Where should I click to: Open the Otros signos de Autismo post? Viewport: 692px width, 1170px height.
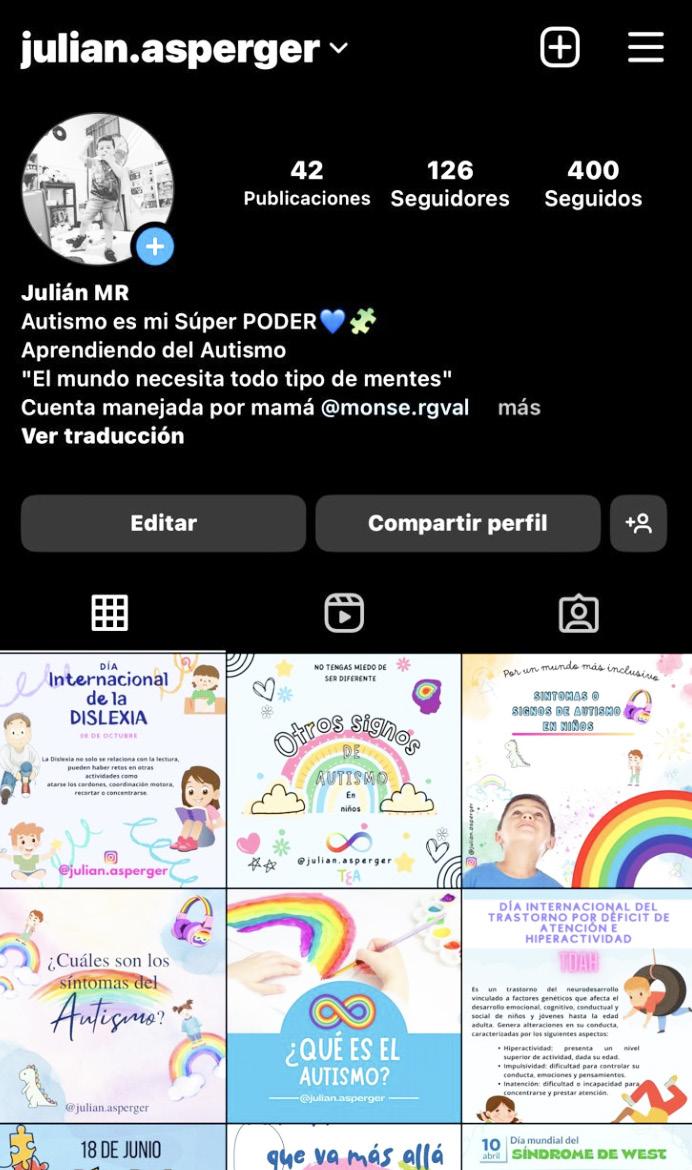tap(344, 770)
